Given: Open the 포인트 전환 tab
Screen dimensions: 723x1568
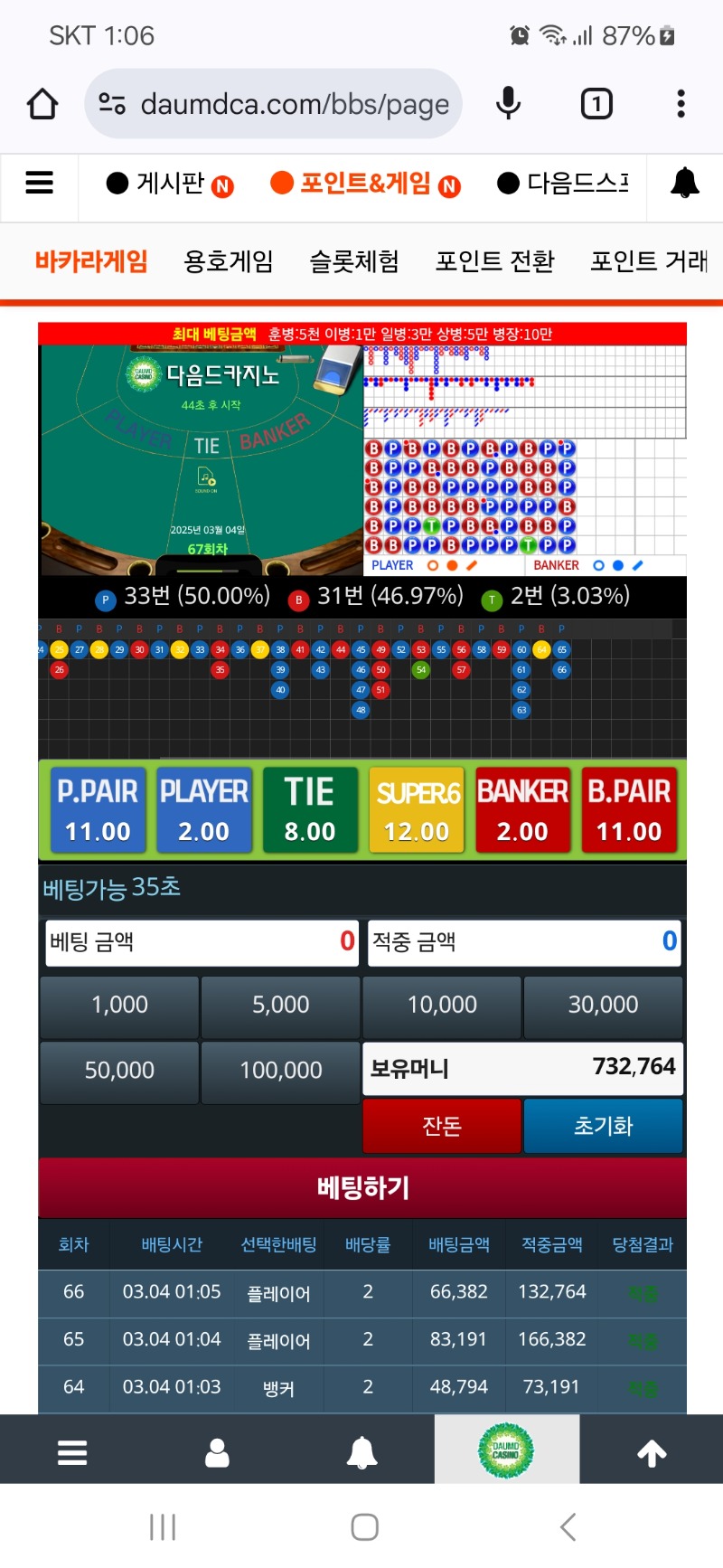Looking at the screenshot, I should tap(494, 261).
